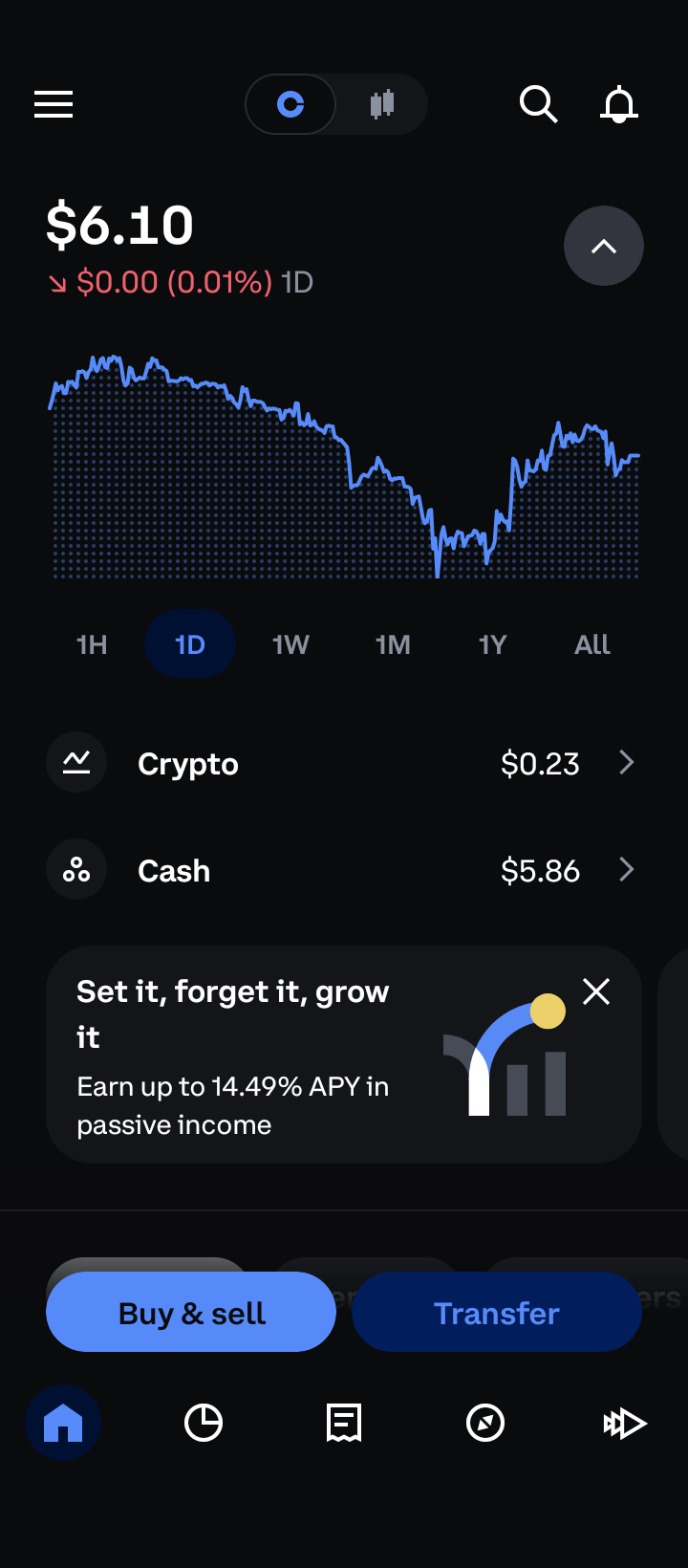Open the Cash balance row
This screenshot has width=688, height=1568.
click(x=344, y=870)
